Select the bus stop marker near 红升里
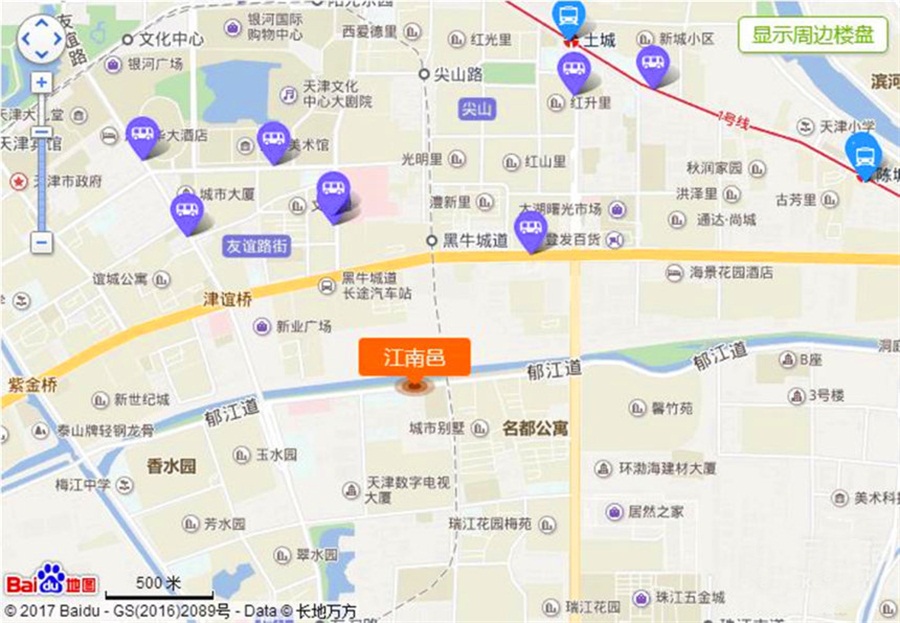Image resolution: width=900 pixels, height=623 pixels. pyautogui.click(x=573, y=70)
